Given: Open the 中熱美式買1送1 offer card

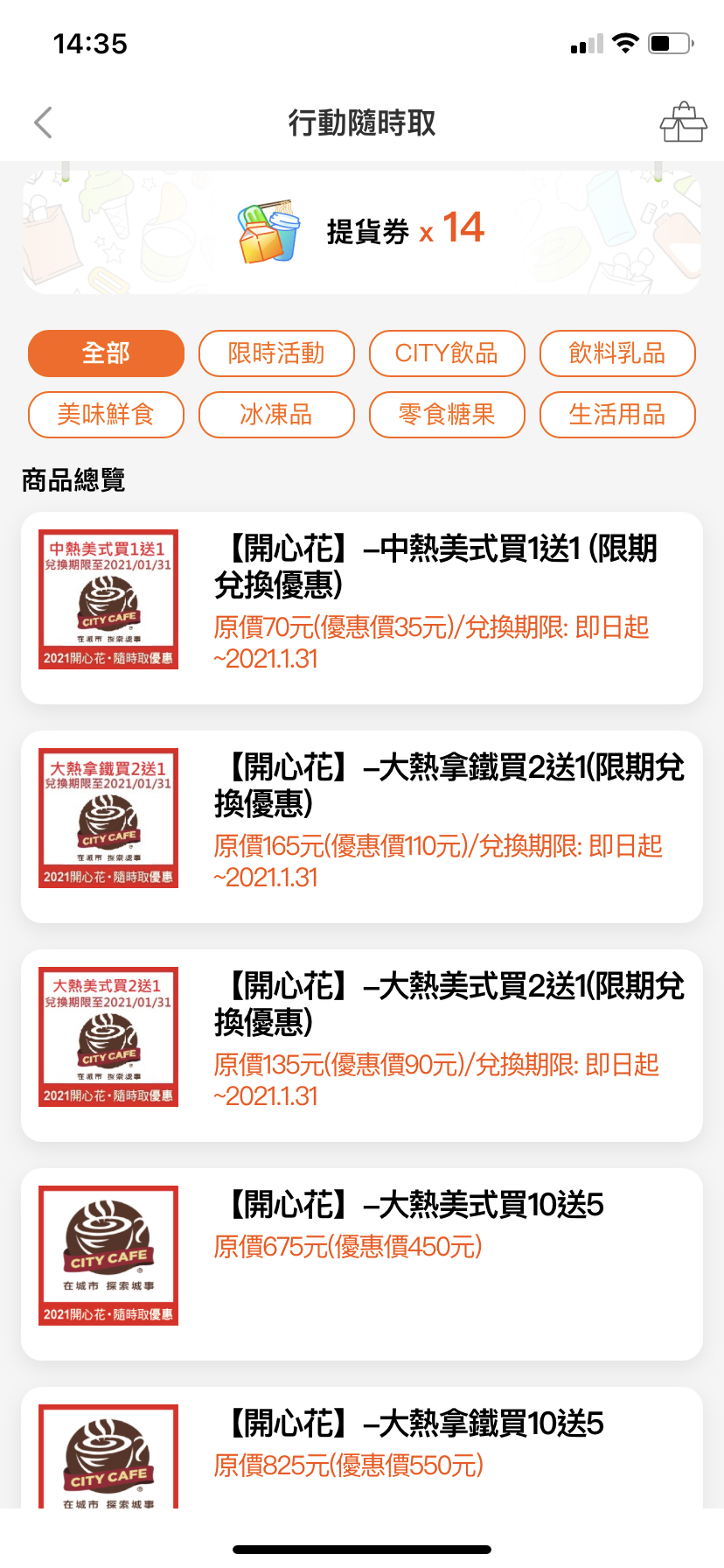Looking at the screenshot, I should [x=362, y=608].
